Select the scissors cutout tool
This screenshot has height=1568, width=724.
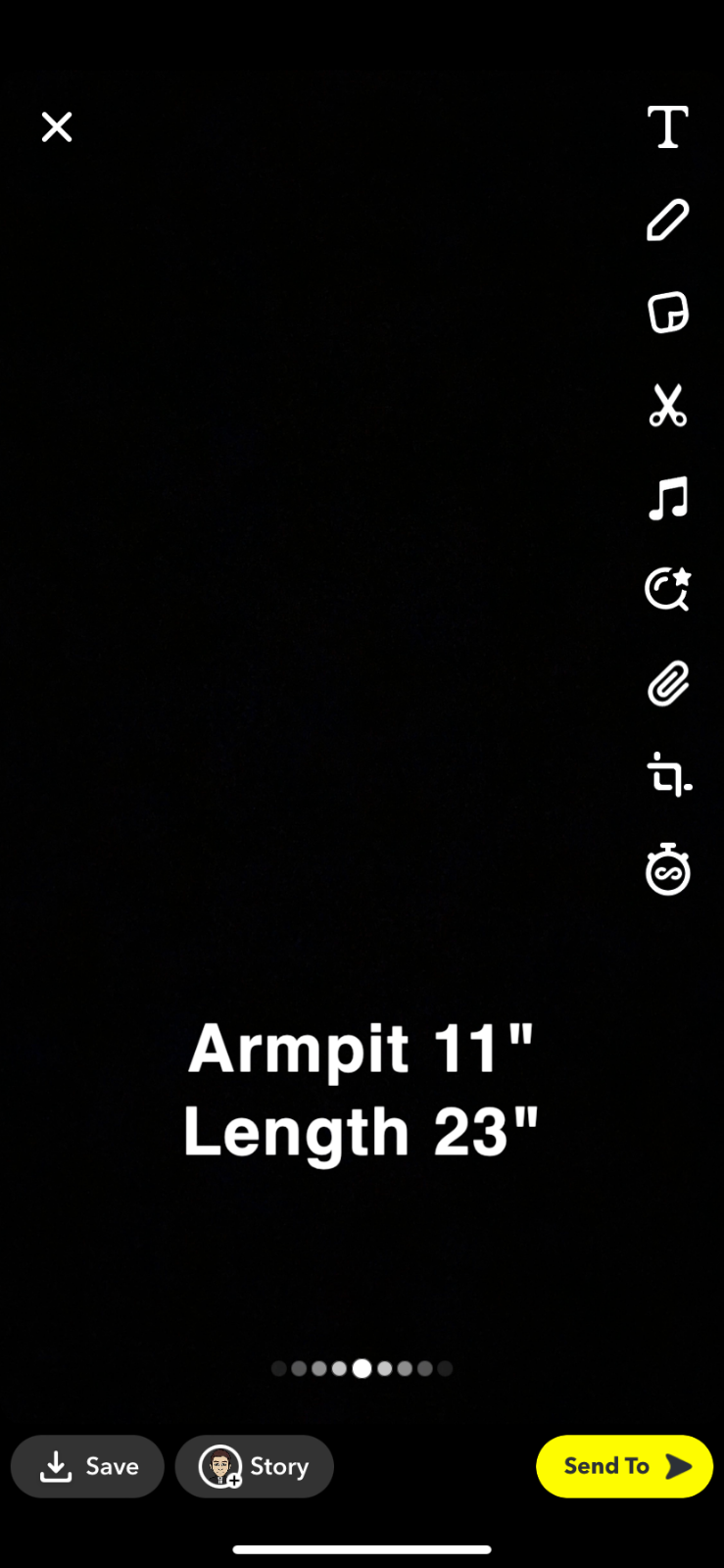[x=668, y=405]
